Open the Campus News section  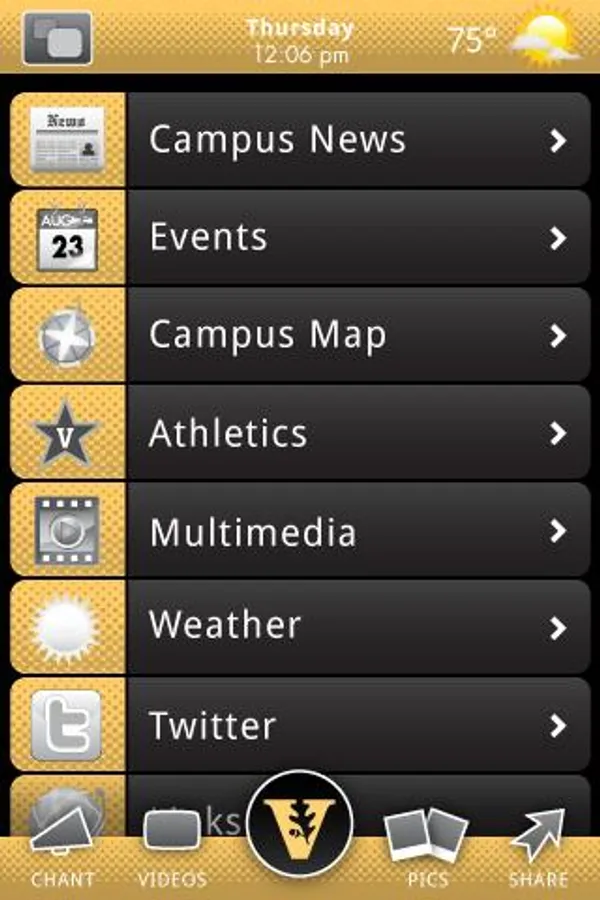300,139
